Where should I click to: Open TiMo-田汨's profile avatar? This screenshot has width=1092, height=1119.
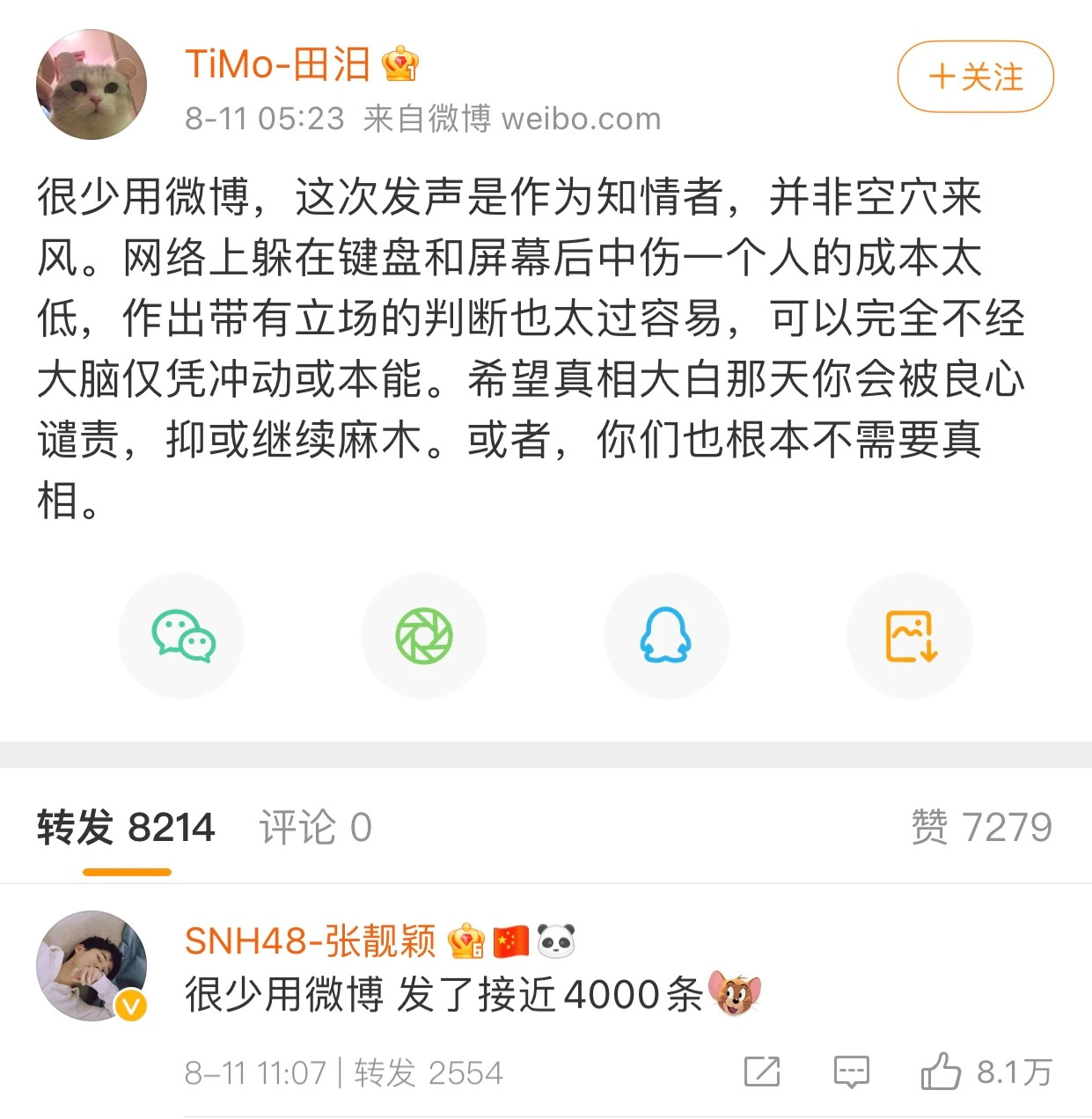(92, 85)
